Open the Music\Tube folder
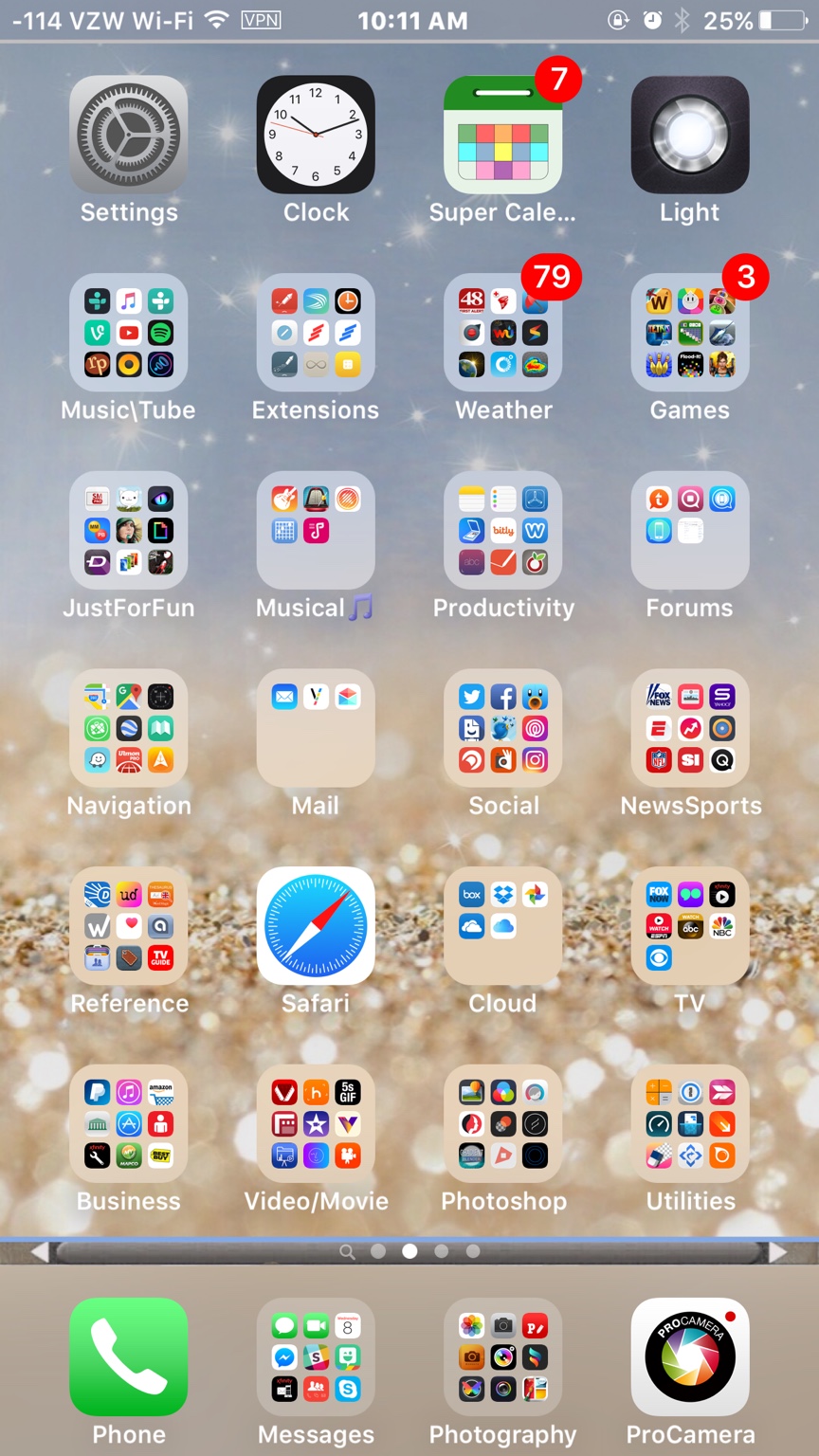The height and width of the screenshot is (1456, 819). point(128,333)
